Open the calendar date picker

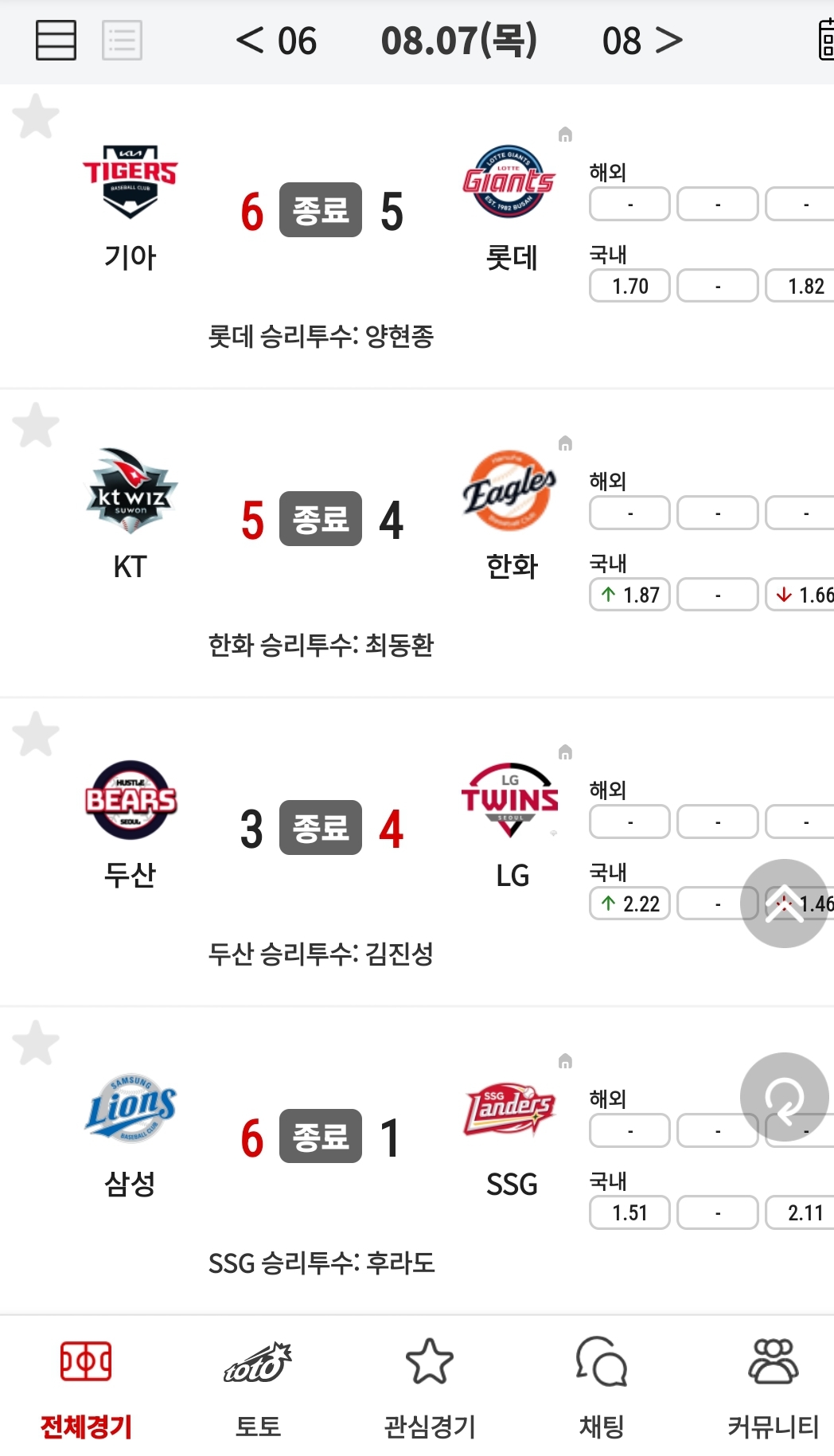click(x=826, y=40)
